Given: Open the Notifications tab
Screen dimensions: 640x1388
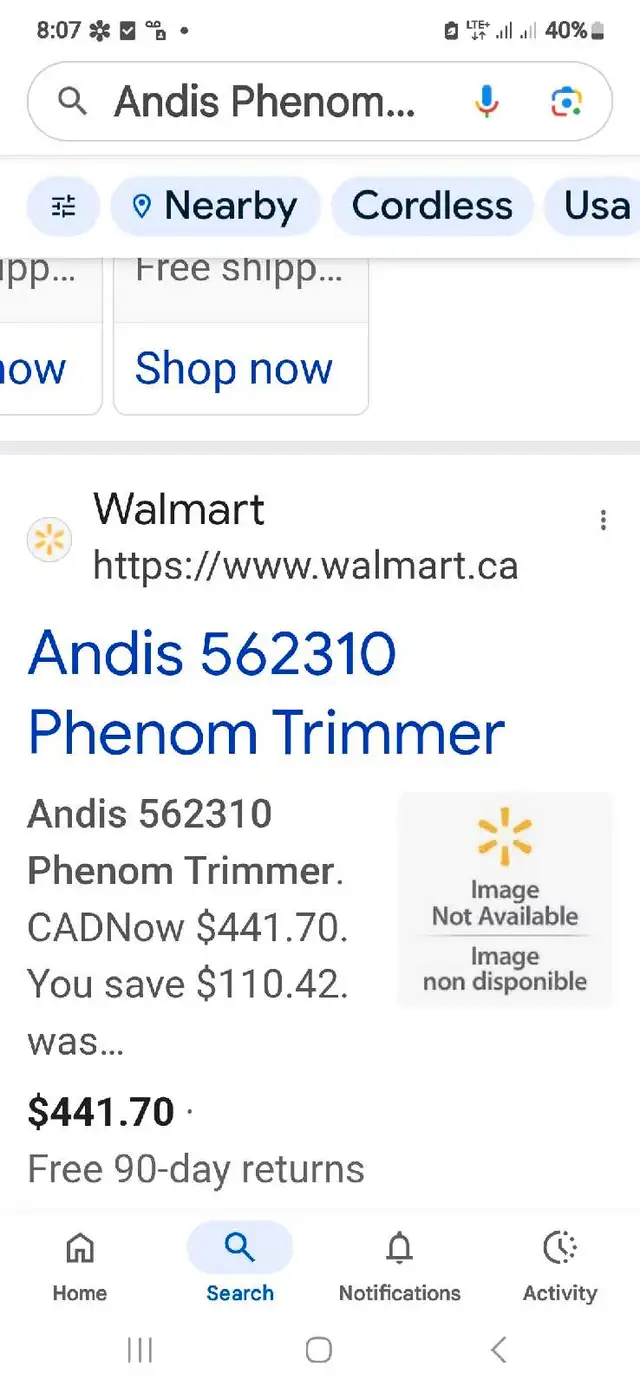Looking at the screenshot, I should [400, 1265].
